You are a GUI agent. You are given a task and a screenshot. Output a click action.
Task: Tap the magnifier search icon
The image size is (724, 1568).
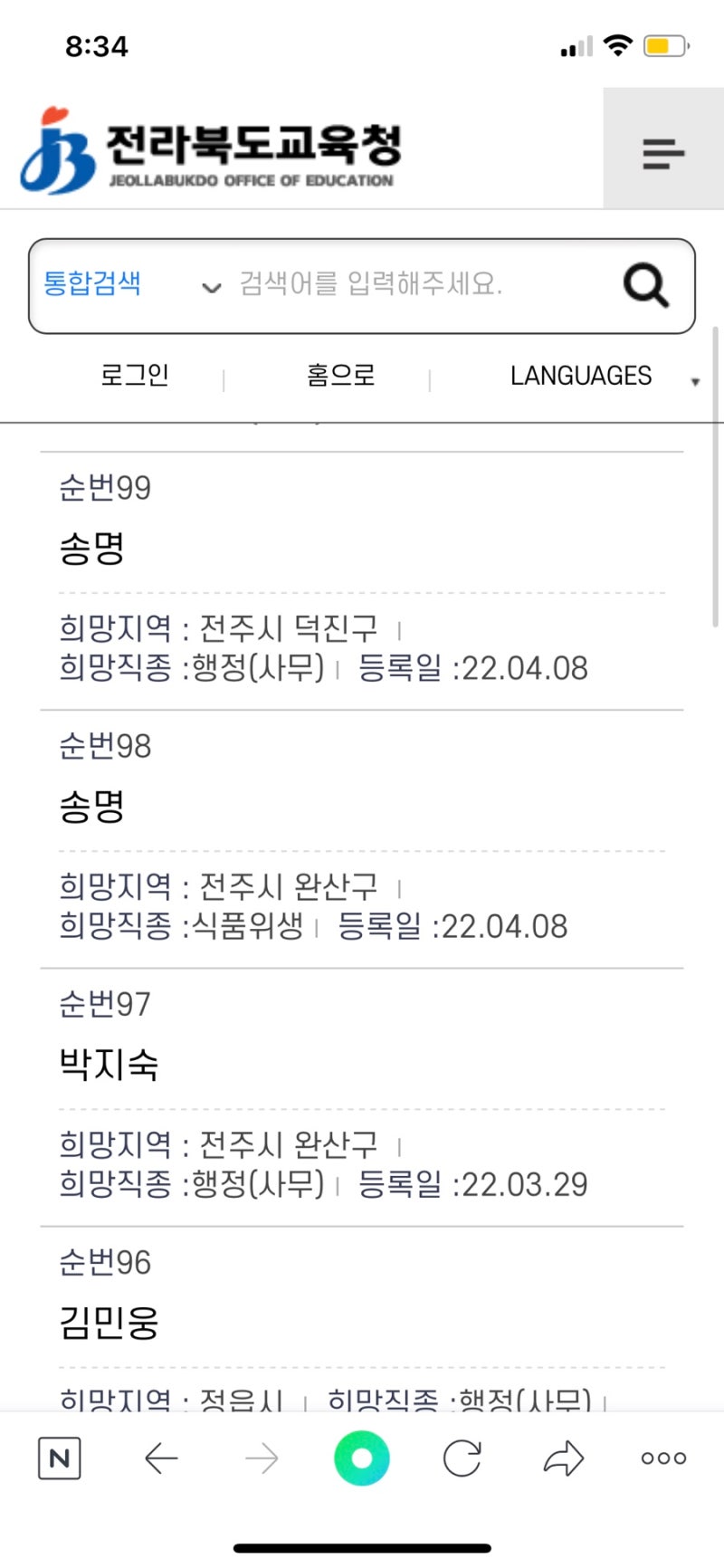(646, 285)
